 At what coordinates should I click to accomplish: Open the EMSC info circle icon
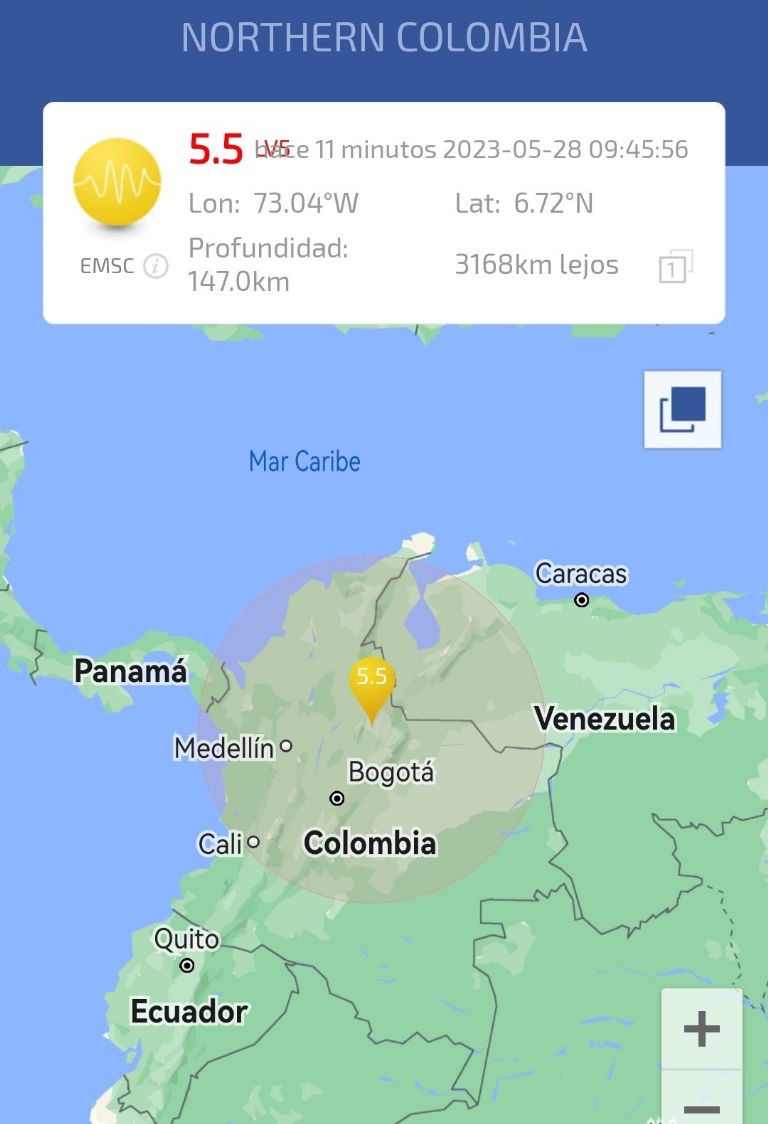(x=155, y=266)
